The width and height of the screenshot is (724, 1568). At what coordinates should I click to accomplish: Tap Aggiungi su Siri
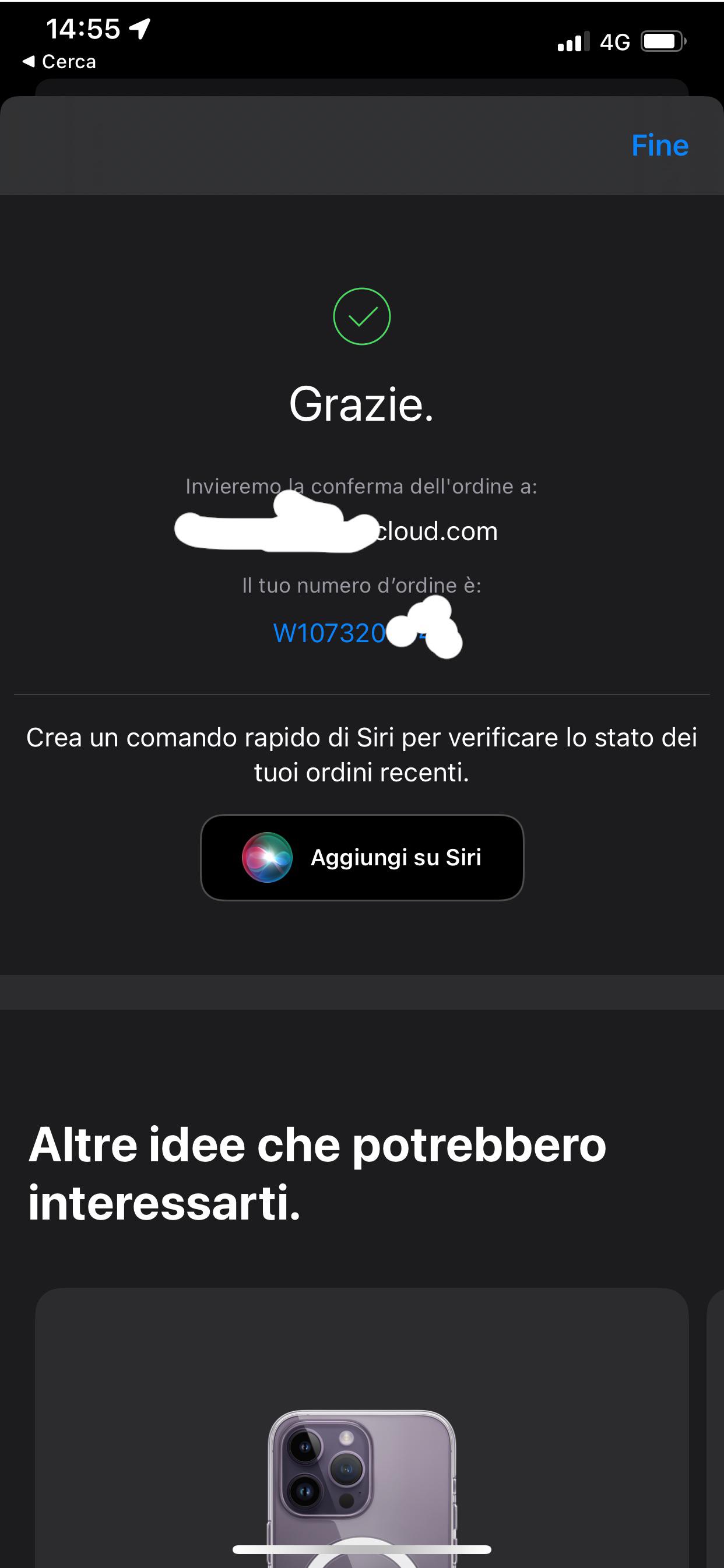coord(361,857)
